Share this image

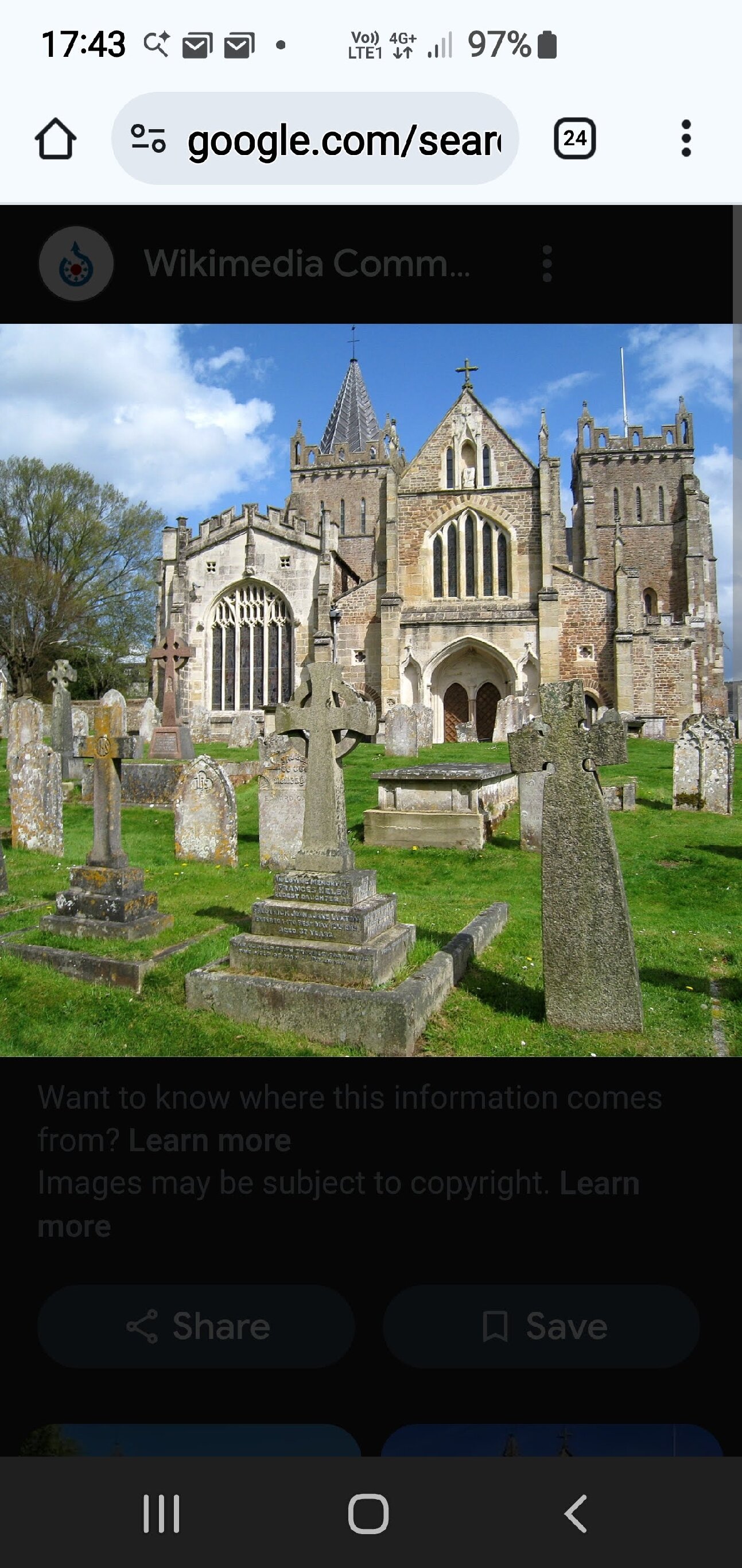coord(196,1327)
